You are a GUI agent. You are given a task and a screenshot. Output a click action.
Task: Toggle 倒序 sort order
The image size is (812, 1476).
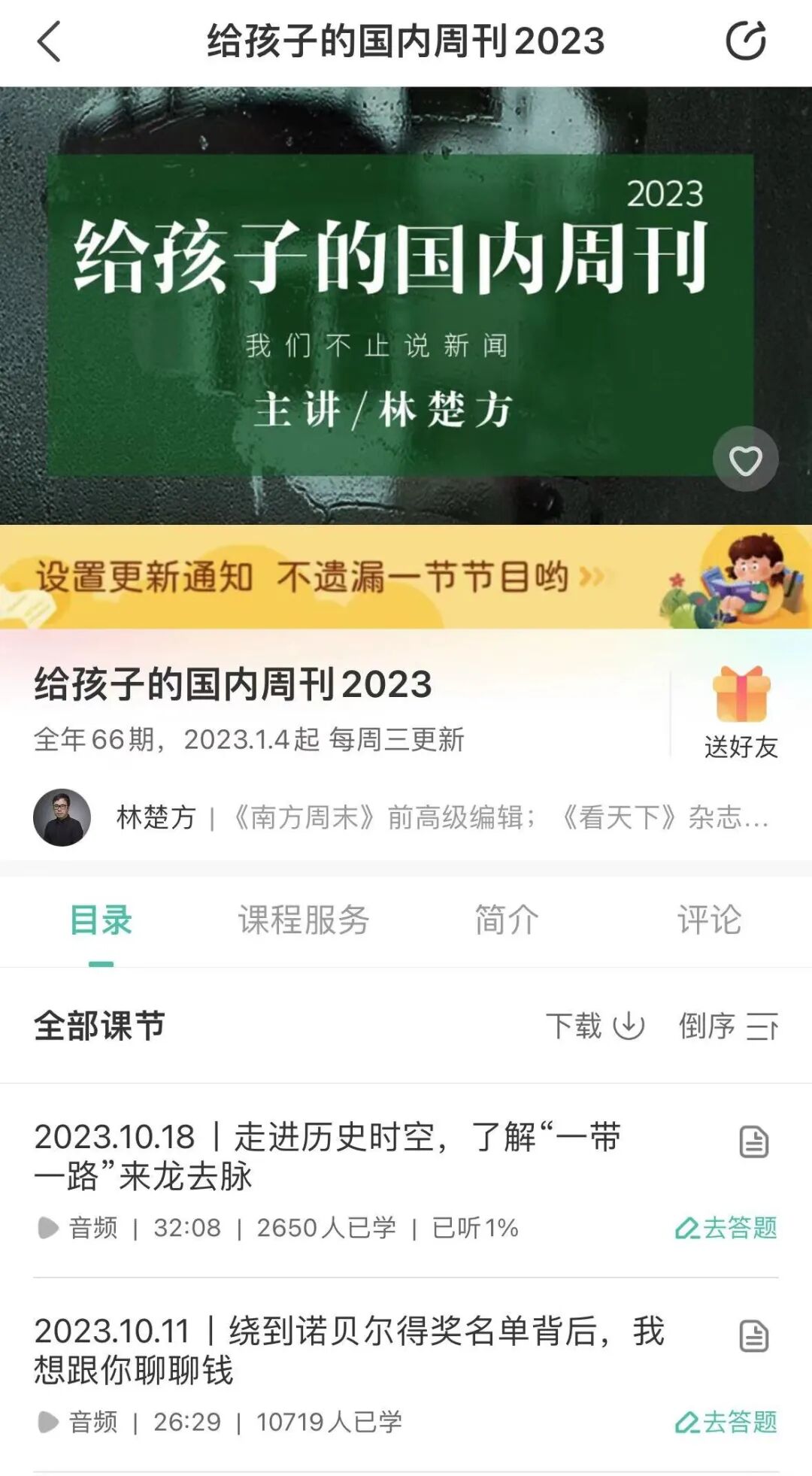coord(729,1026)
